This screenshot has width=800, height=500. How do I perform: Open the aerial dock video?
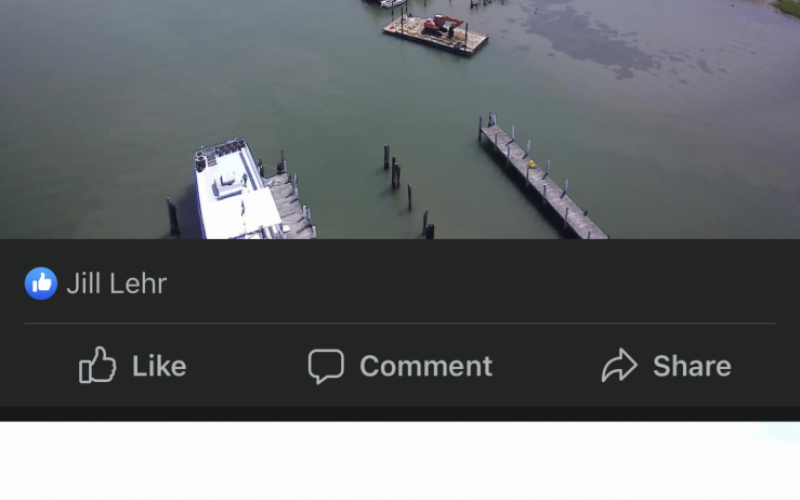pos(400,120)
